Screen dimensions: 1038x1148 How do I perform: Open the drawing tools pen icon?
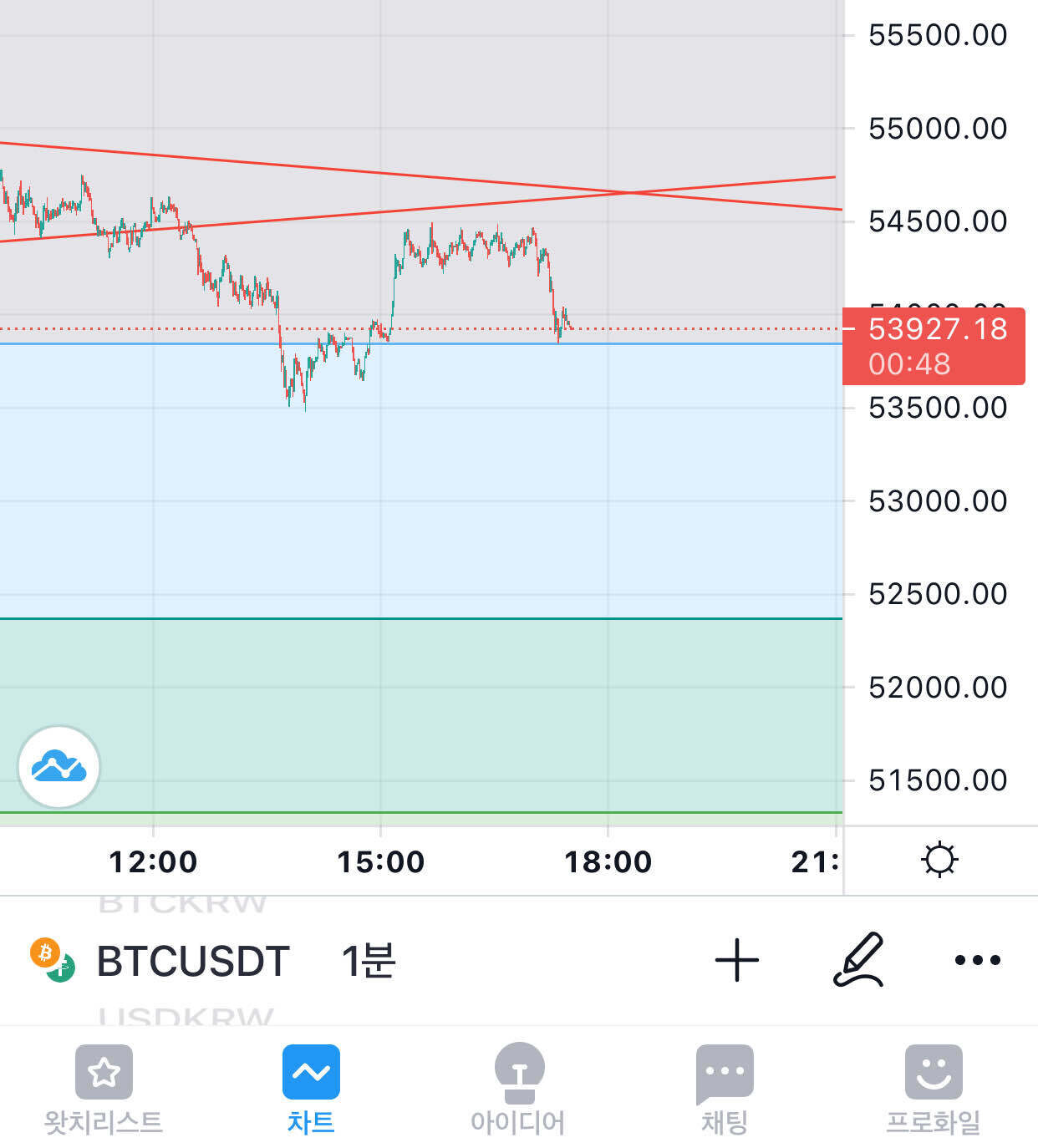point(858,959)
